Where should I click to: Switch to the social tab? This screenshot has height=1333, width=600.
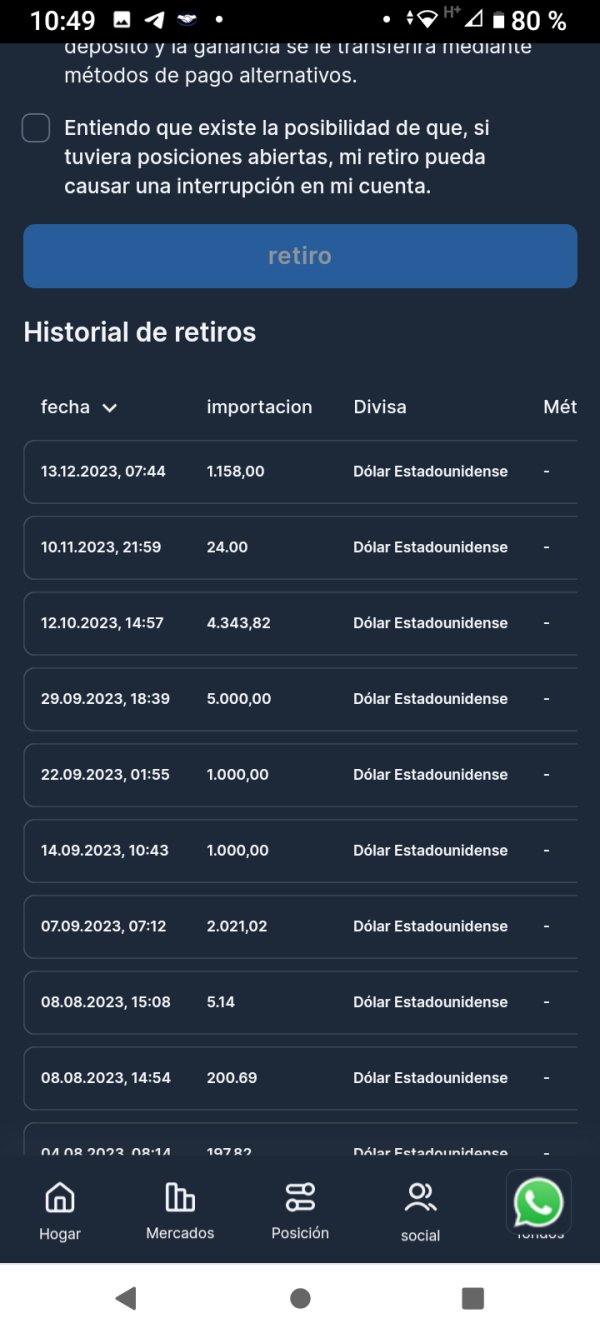coord(420,1210)
